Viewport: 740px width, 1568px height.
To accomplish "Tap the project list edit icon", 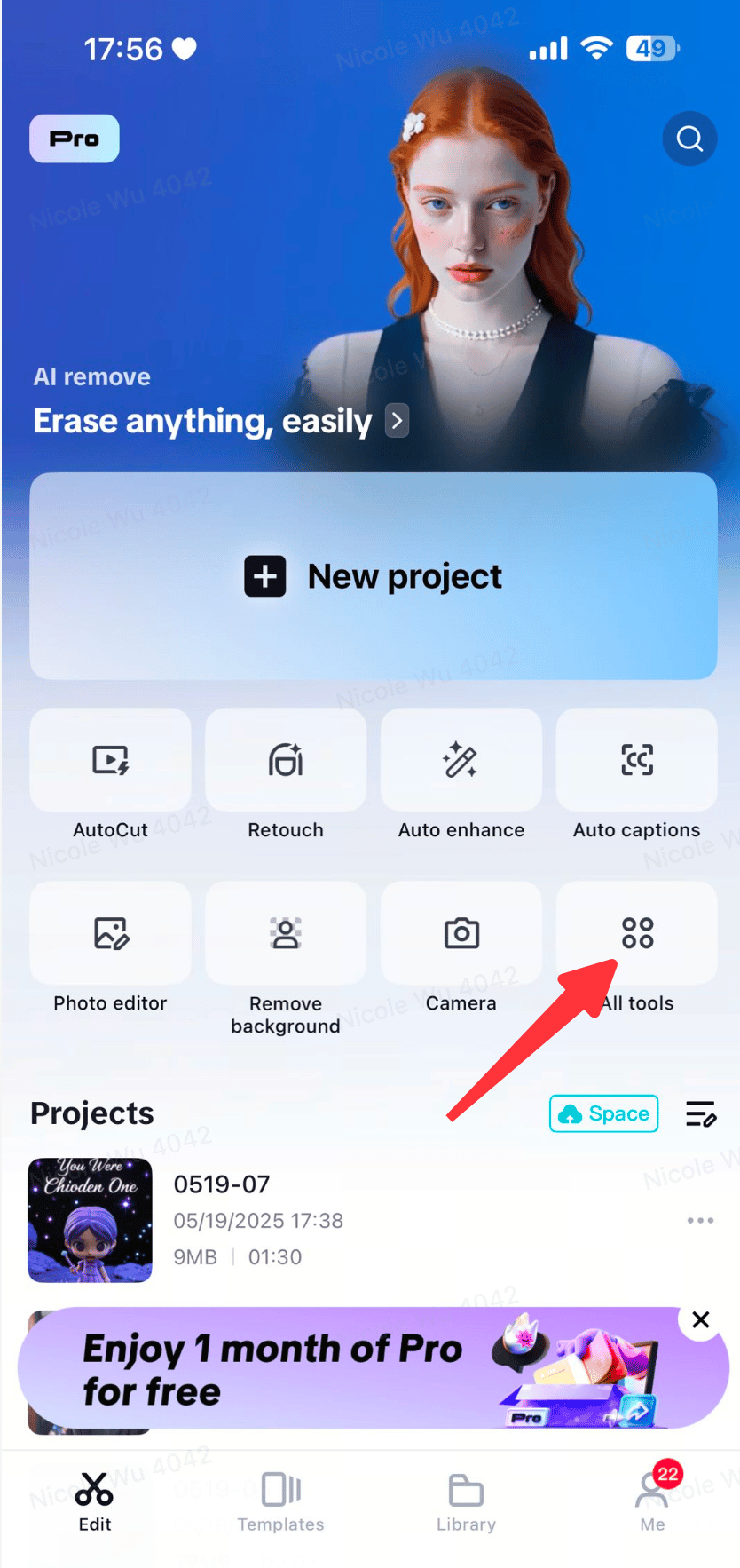I will pyautogui.click(x=700, y=1113).
